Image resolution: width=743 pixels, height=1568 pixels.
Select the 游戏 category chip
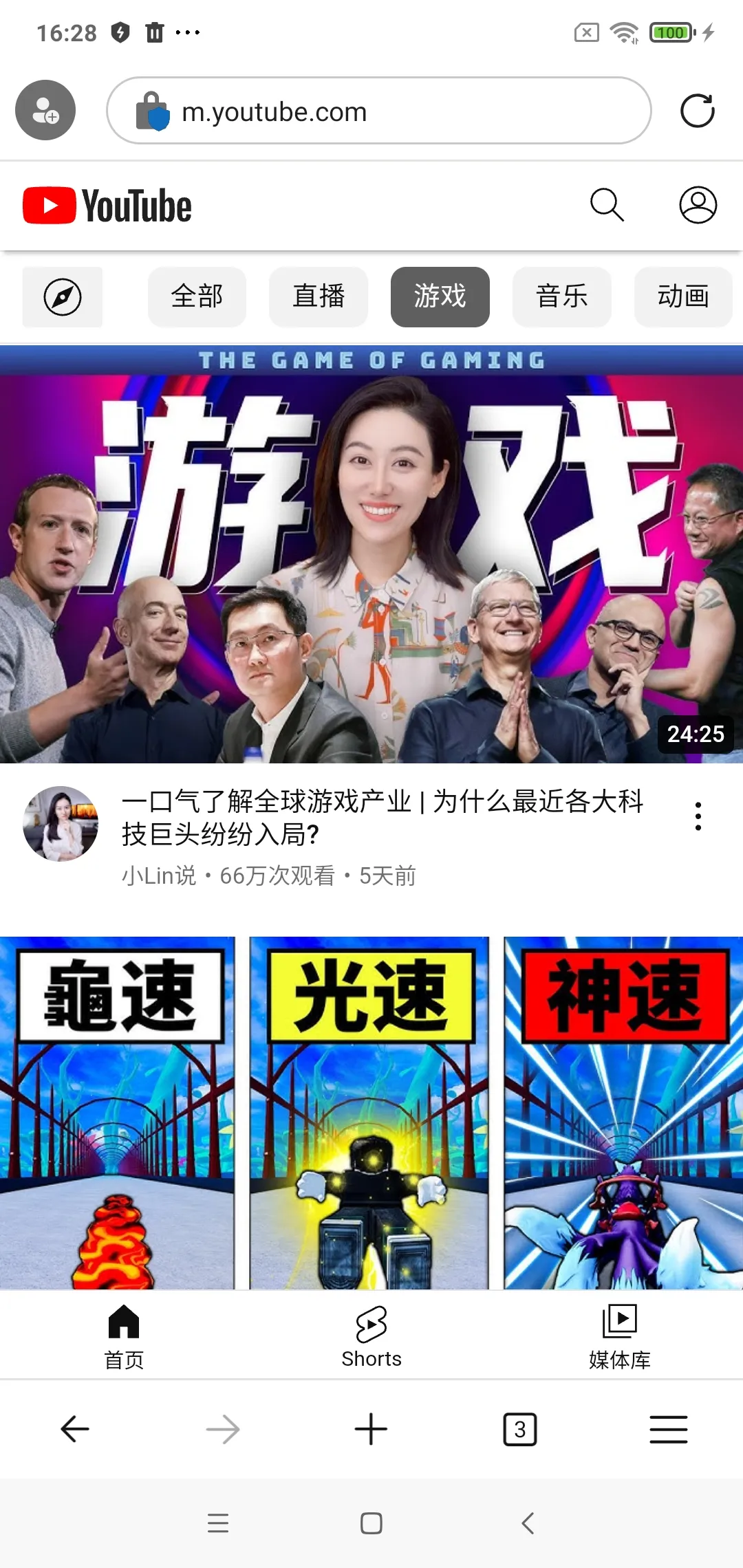[x=440, y=297]
